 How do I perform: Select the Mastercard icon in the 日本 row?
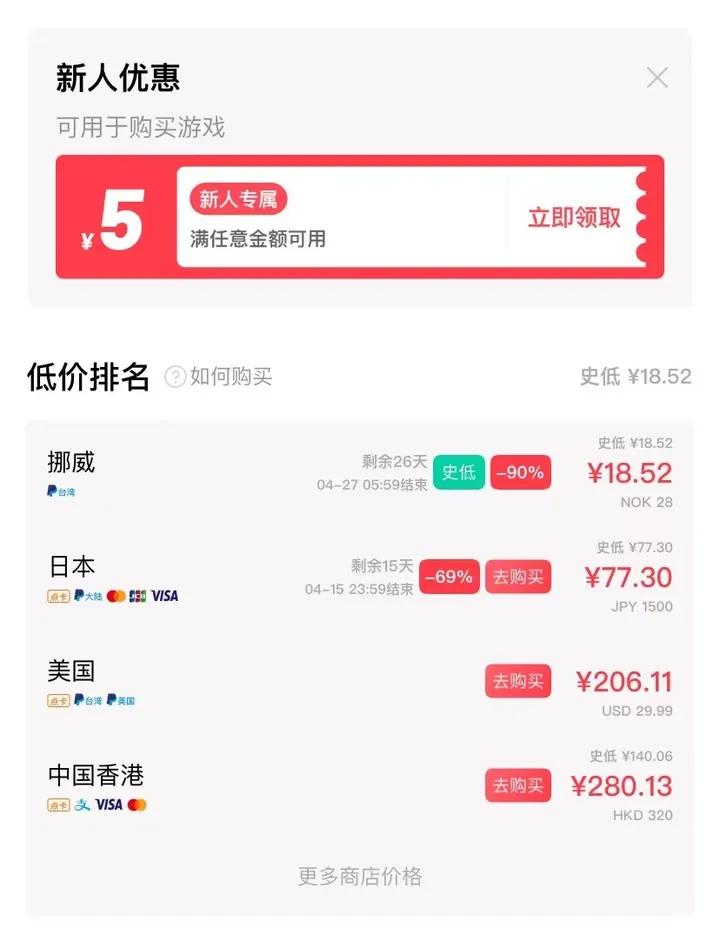pyautogui.click(x=116, y=596)
